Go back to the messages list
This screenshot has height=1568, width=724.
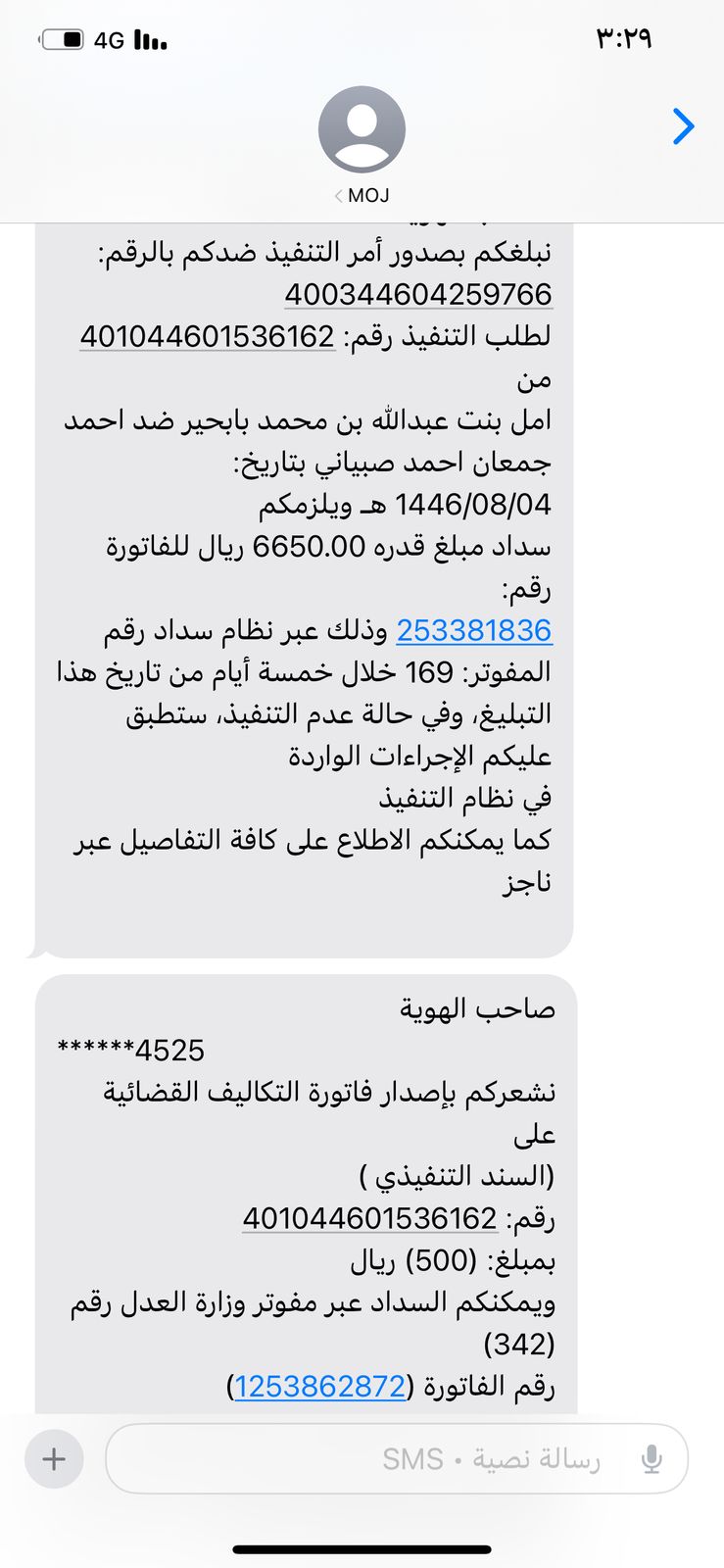click(683, 126)
